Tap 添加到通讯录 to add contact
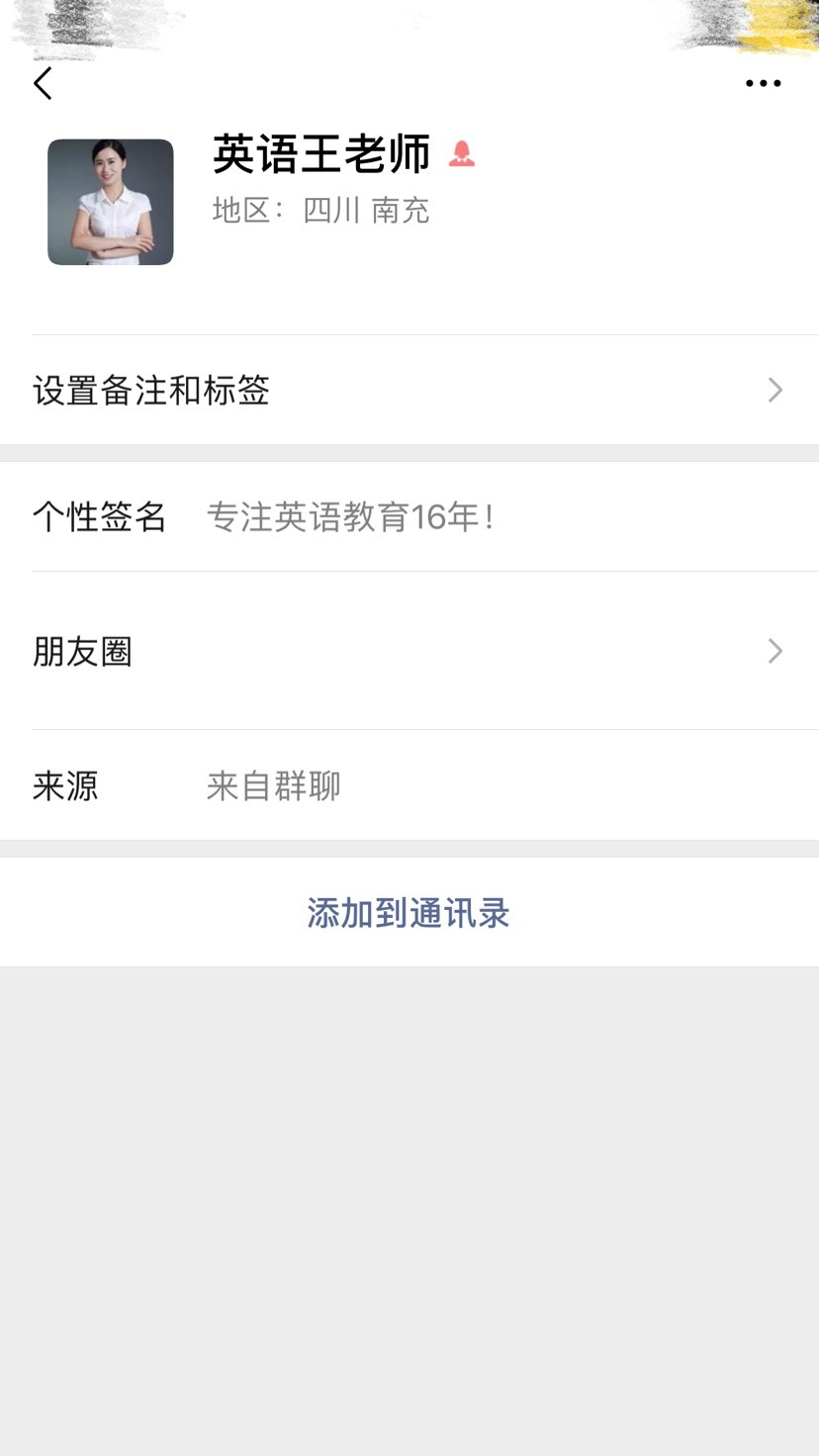This screenshot has width=819, height=1456. pos(409,912)
